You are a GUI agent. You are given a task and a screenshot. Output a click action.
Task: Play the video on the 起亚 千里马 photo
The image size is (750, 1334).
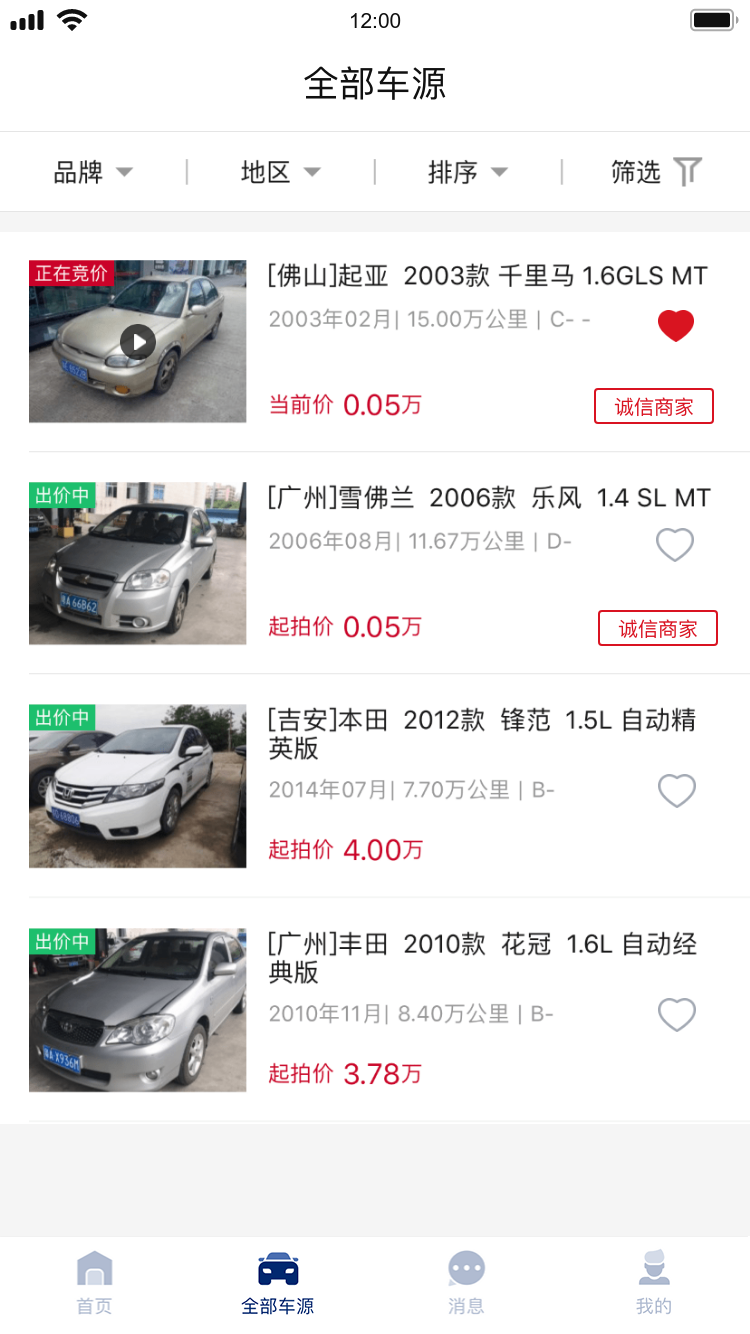pos(138,342)
